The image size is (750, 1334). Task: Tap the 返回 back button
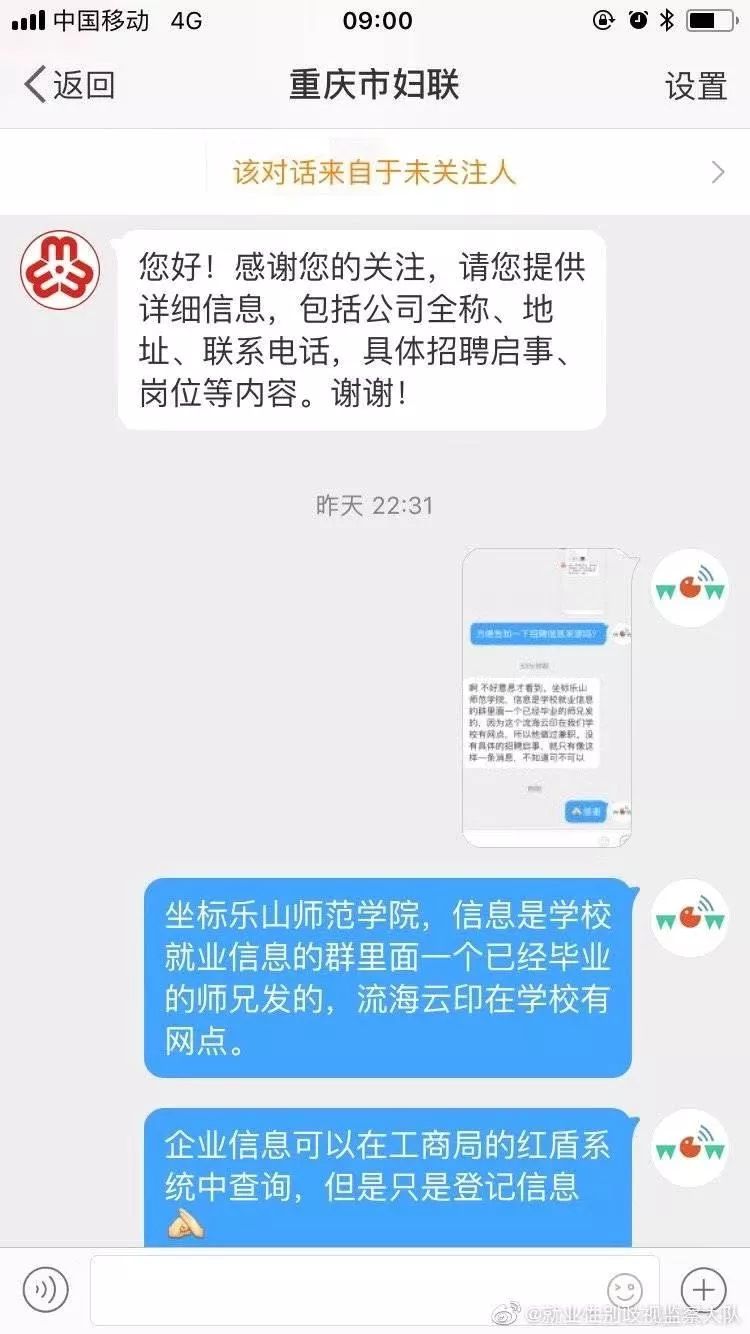(68, 85)
